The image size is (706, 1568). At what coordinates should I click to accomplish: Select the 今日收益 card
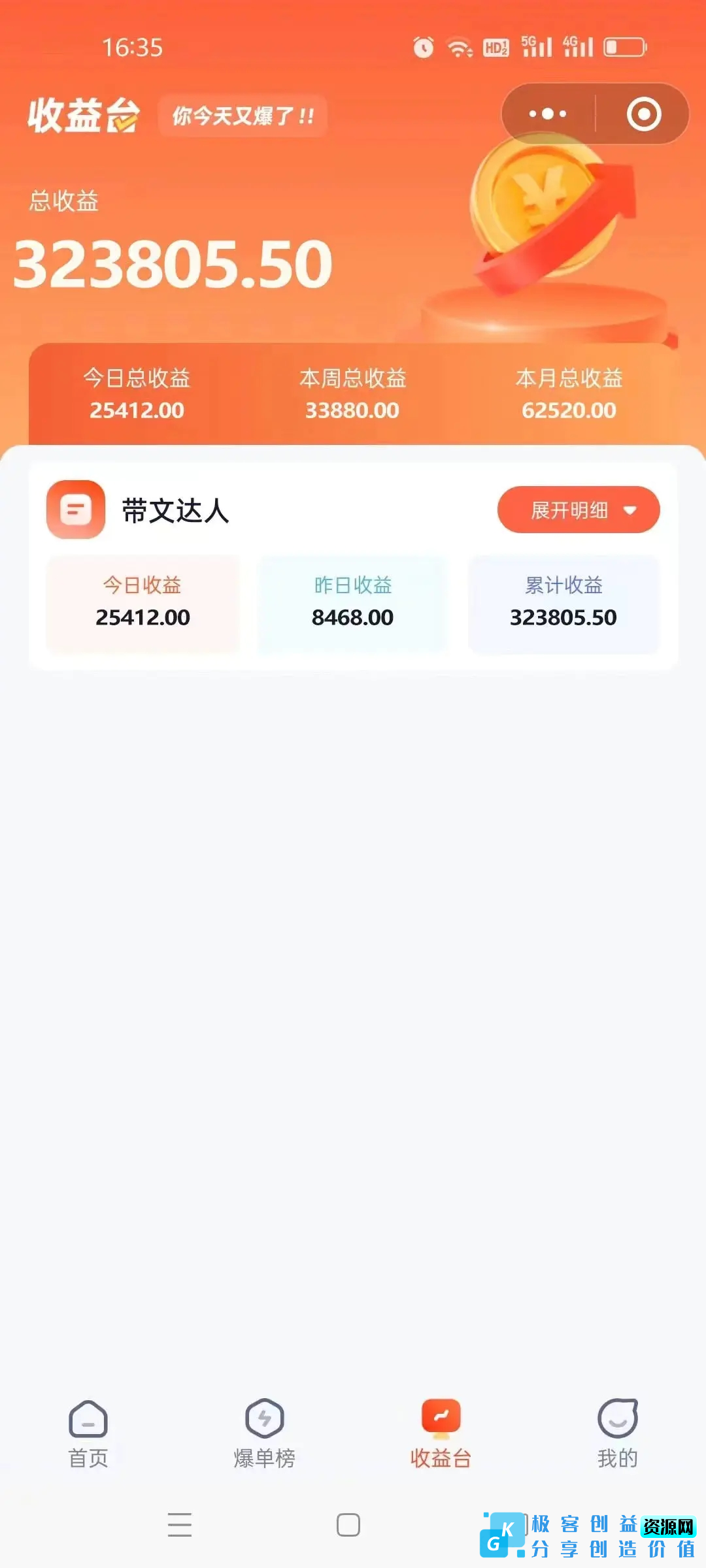pyautogui.click(x=143, y=603)
